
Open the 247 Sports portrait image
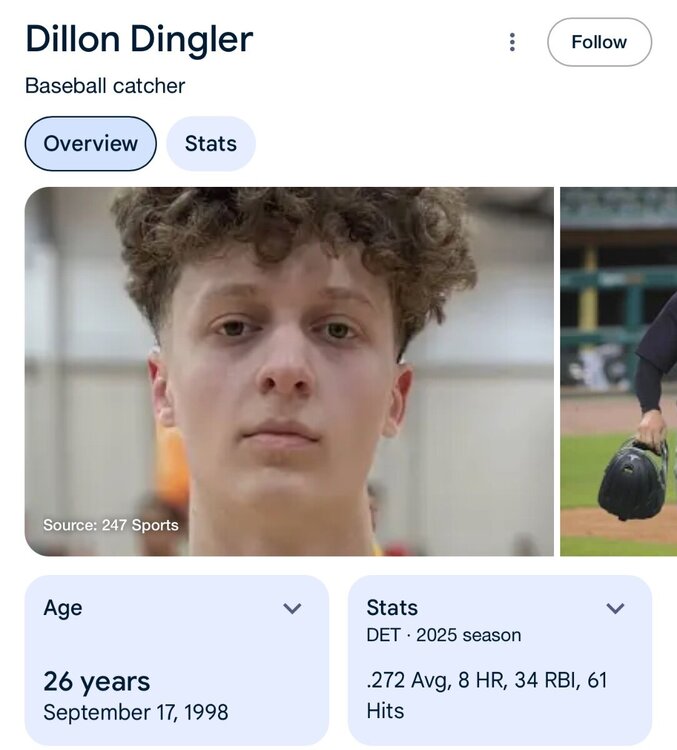(289, 371)
